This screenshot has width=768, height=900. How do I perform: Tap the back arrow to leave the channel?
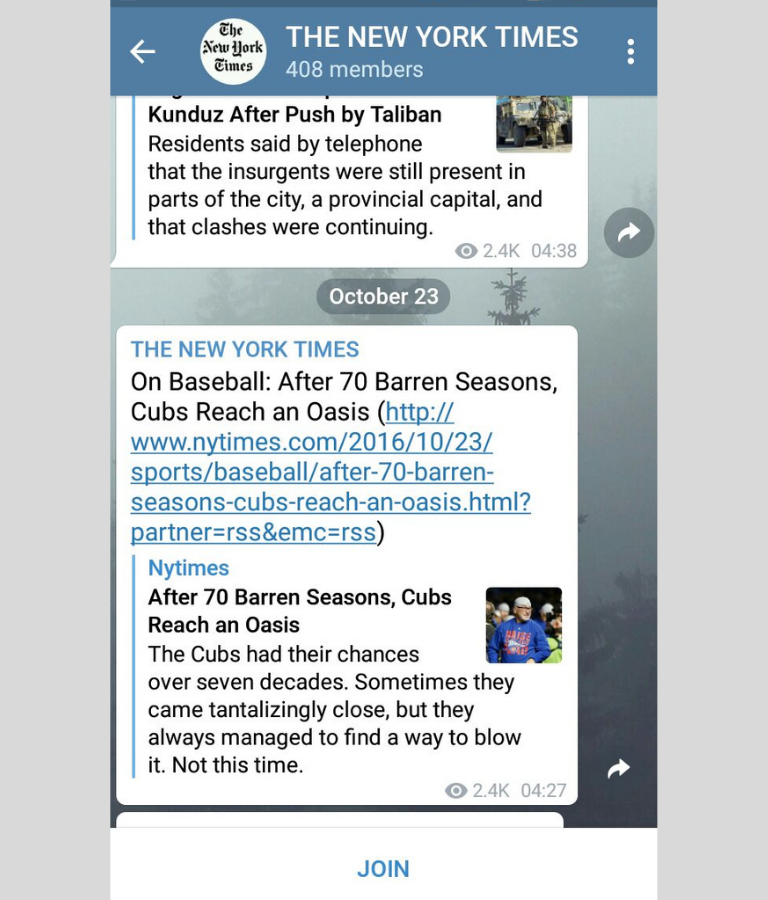click(x=141, y=50)
